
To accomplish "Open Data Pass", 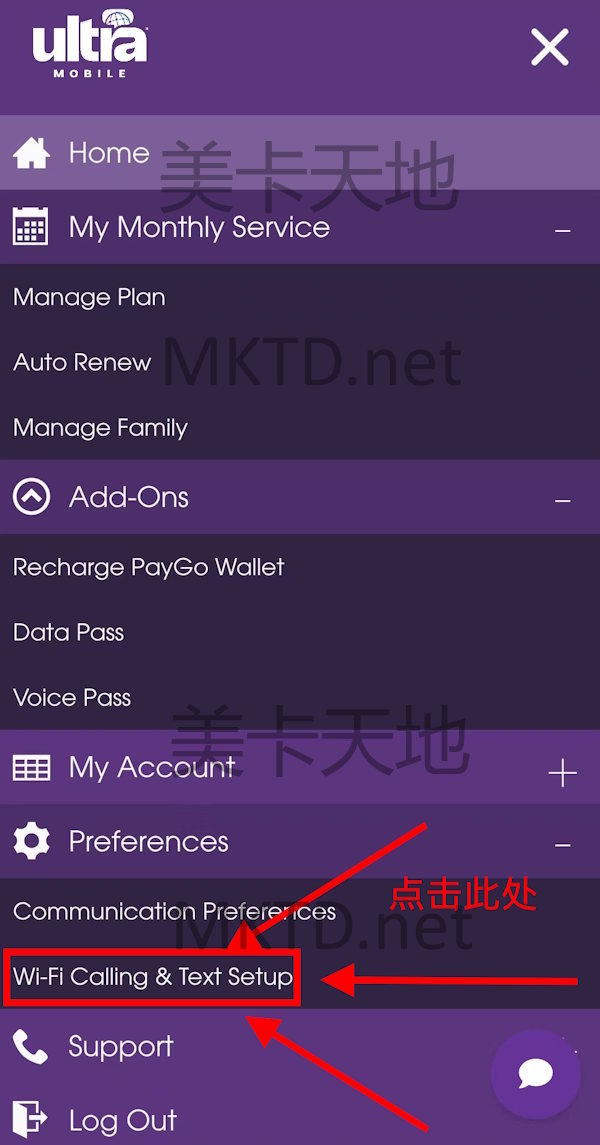I will [68, 632].
